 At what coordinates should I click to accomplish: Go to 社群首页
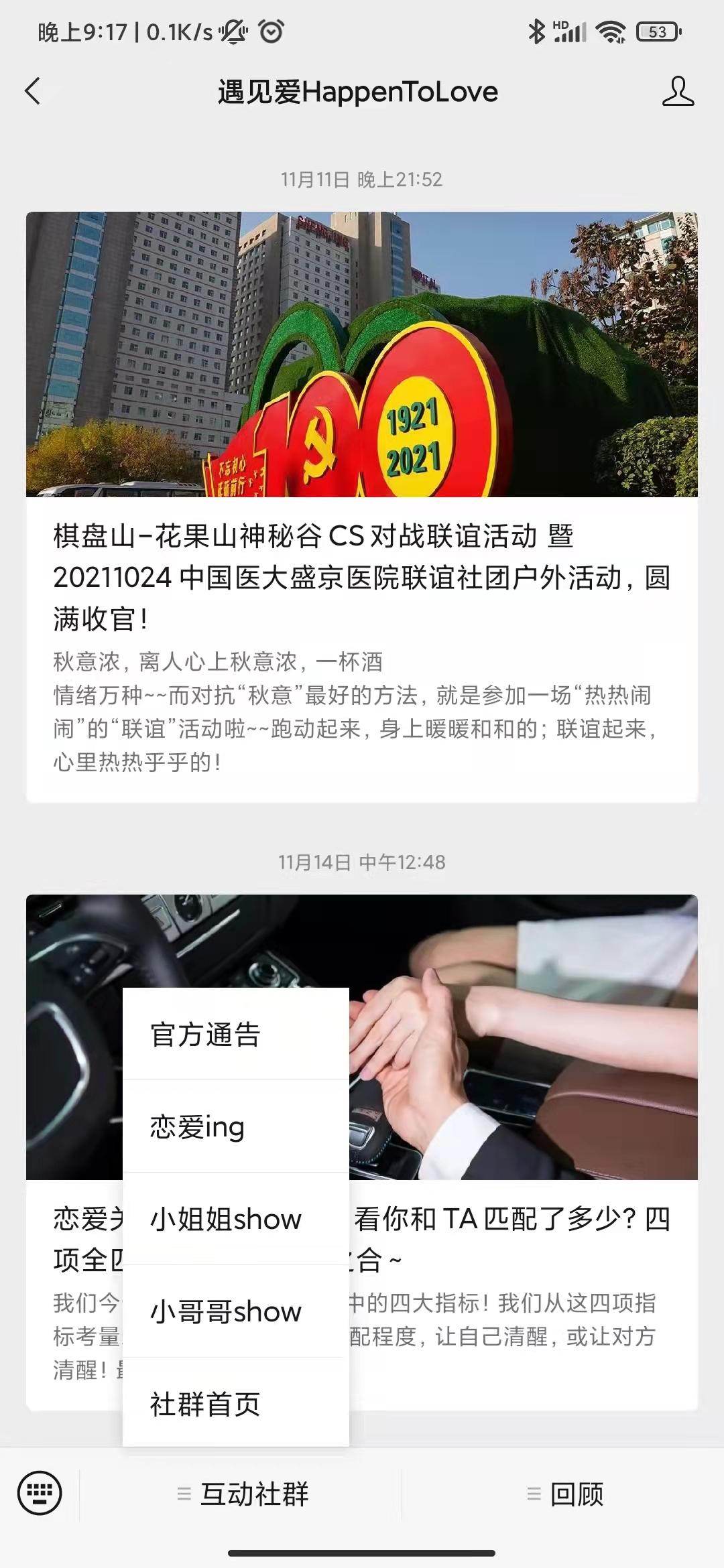[235, 1404]
